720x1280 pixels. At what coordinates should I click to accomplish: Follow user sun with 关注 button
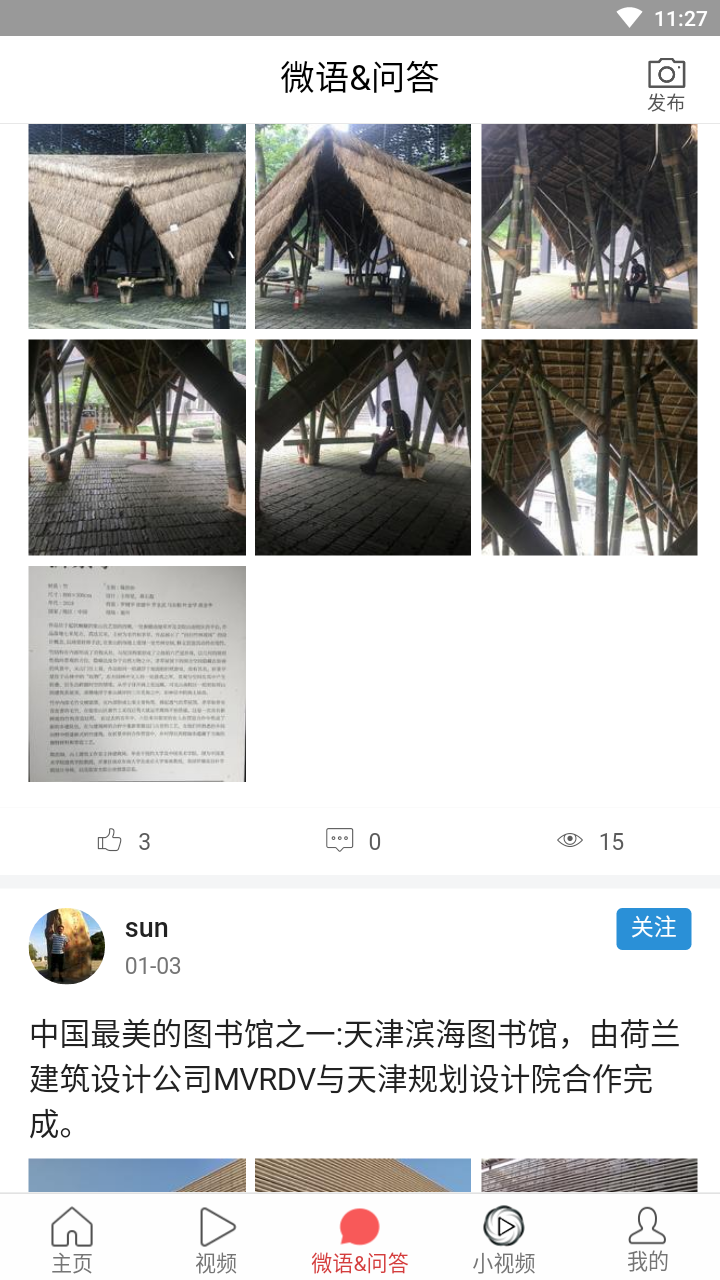click(653, 929)
